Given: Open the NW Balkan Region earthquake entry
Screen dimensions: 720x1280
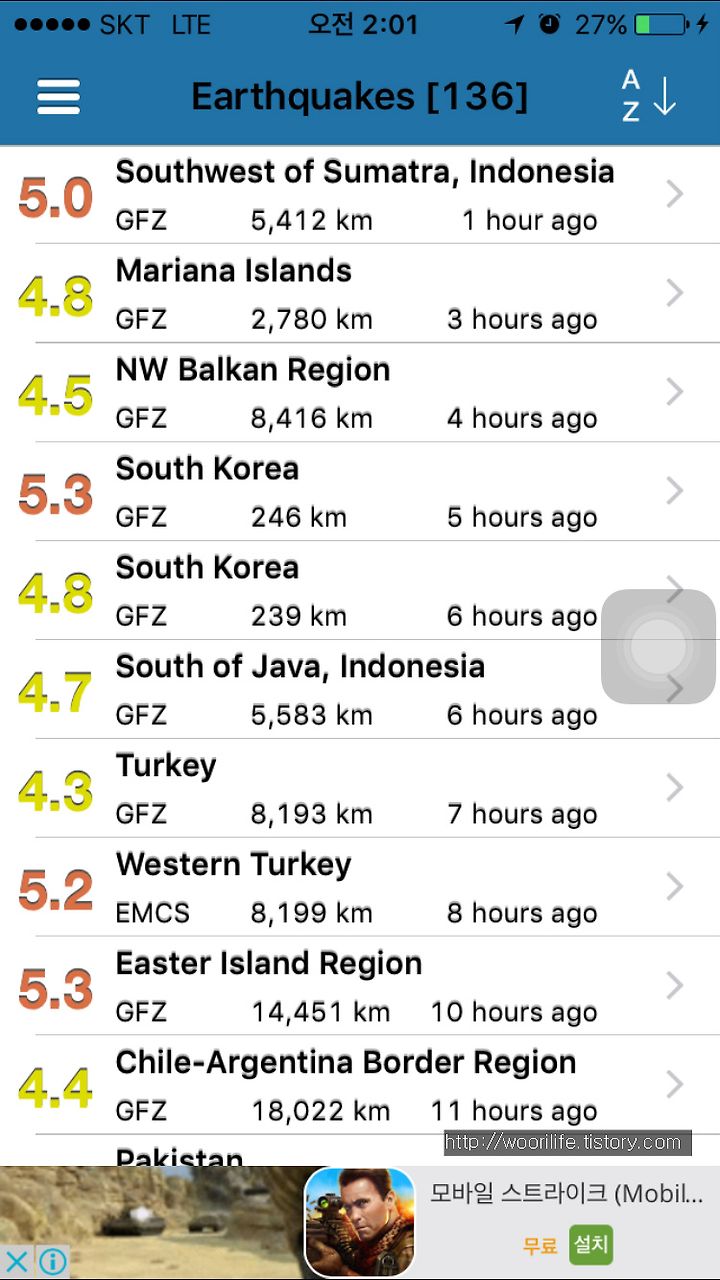Looking at the screenshot, I should click(x=360, y=393).
